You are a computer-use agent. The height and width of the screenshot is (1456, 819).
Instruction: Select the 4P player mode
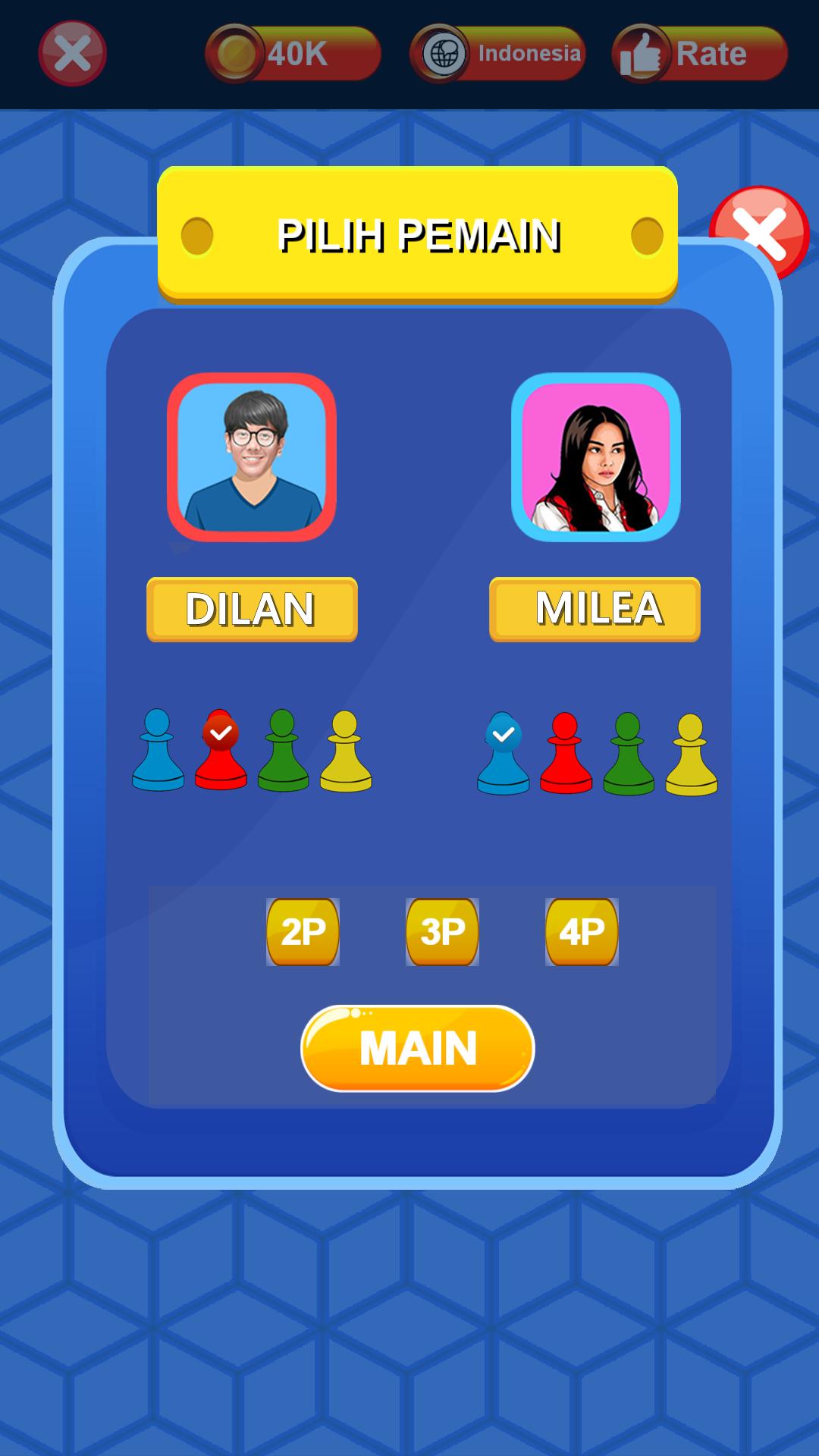582,931
